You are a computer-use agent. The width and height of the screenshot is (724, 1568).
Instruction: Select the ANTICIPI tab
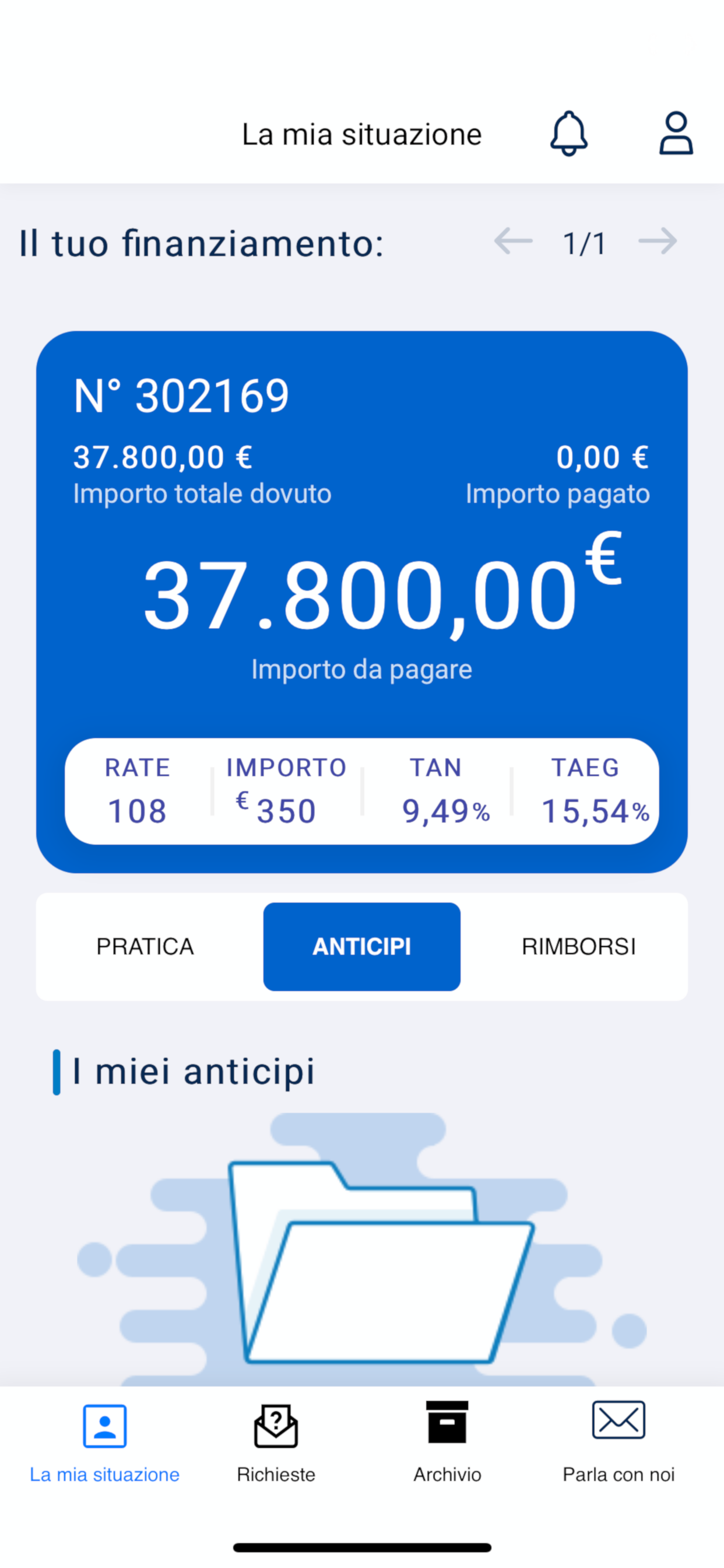(x=361, y=946)
